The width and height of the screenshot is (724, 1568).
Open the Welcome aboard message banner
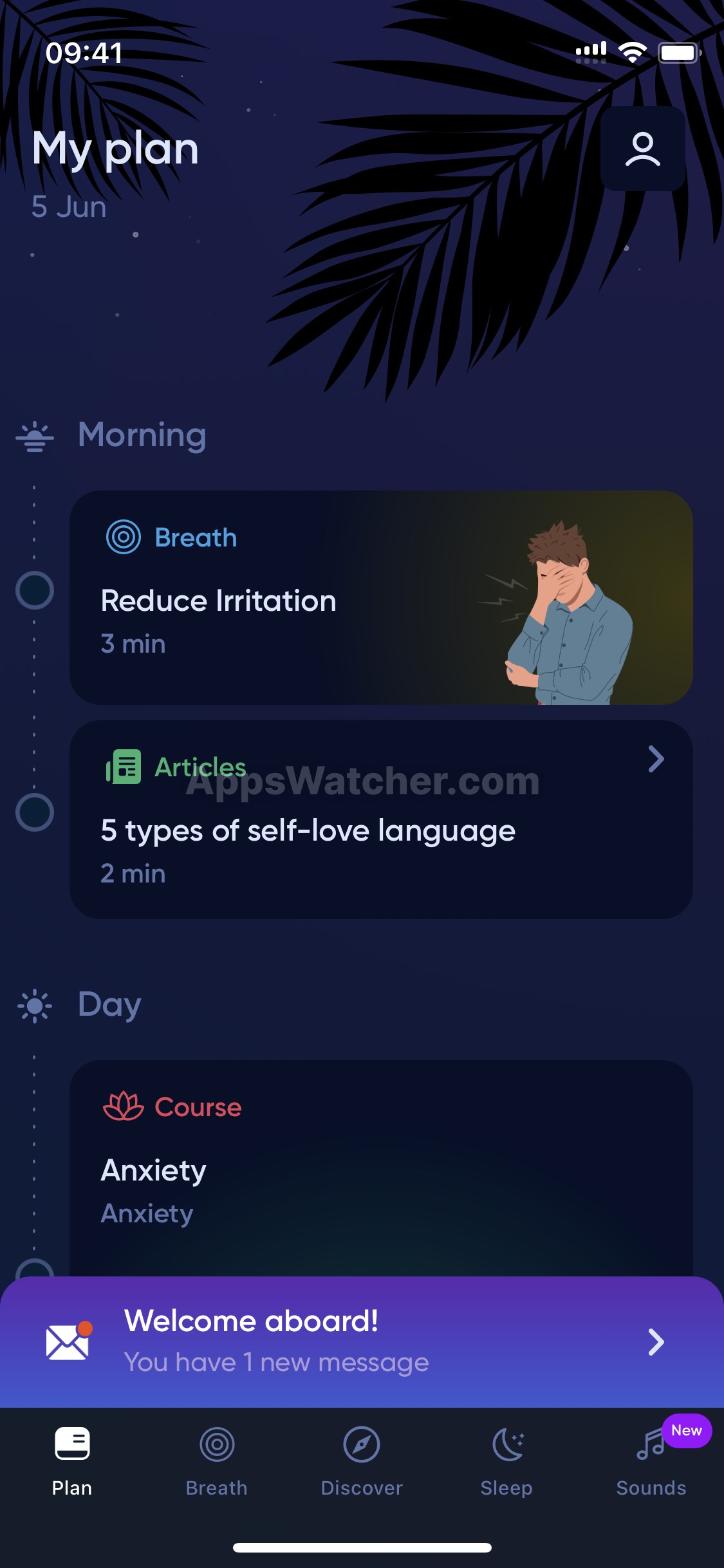pyautogui.click(x=362, y=1341)
